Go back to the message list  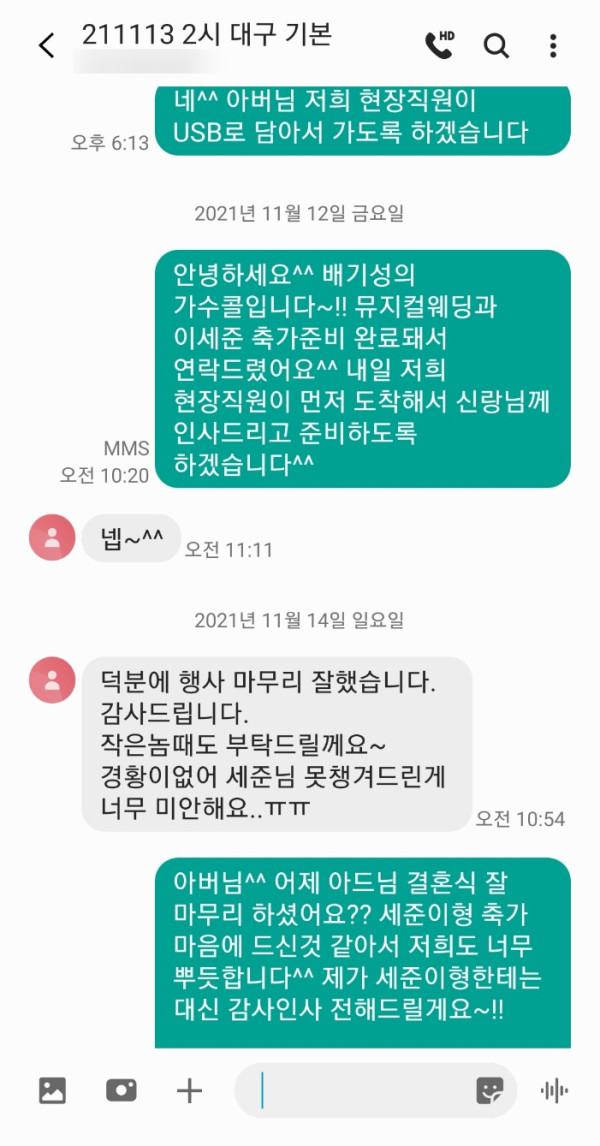[46, 46]
